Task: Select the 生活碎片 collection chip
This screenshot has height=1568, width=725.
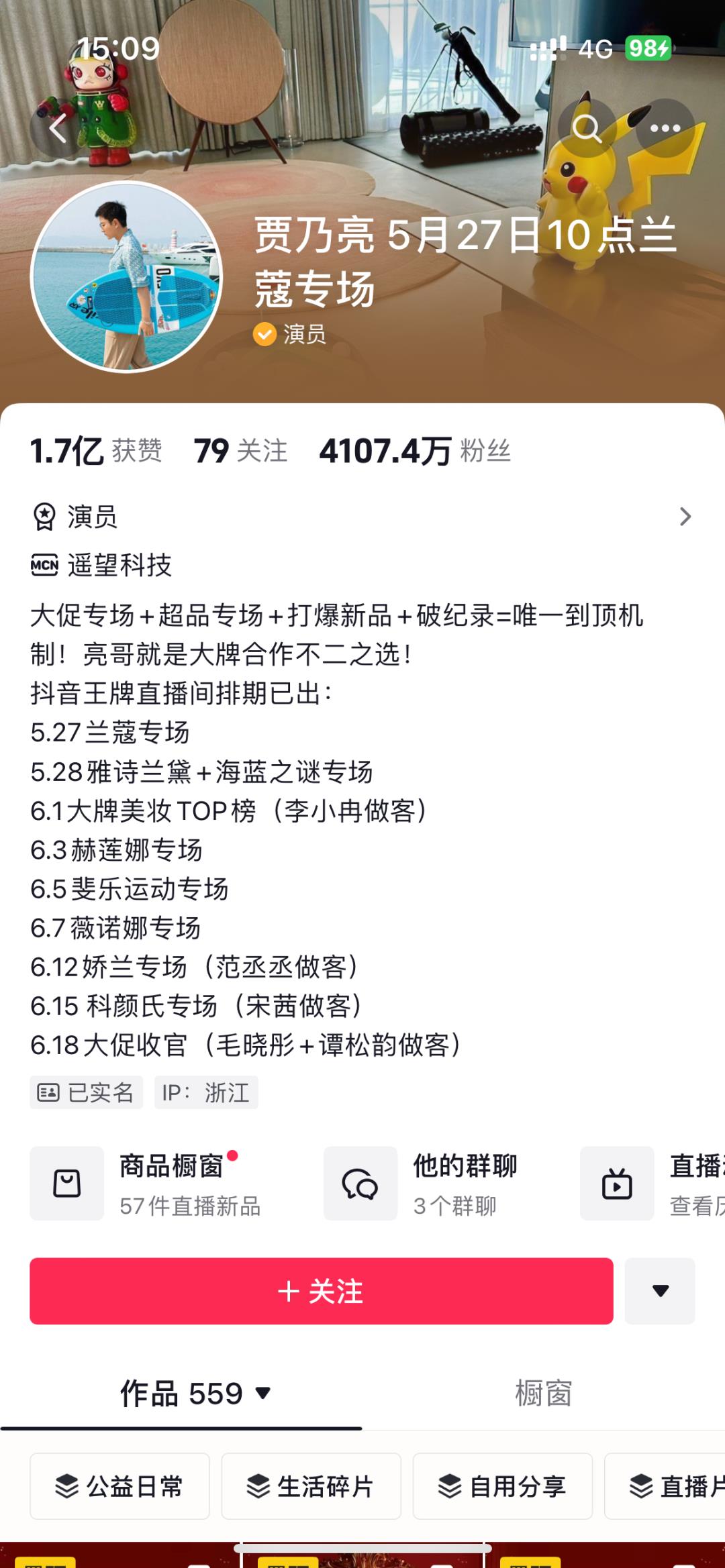Action: point(311,1486)
